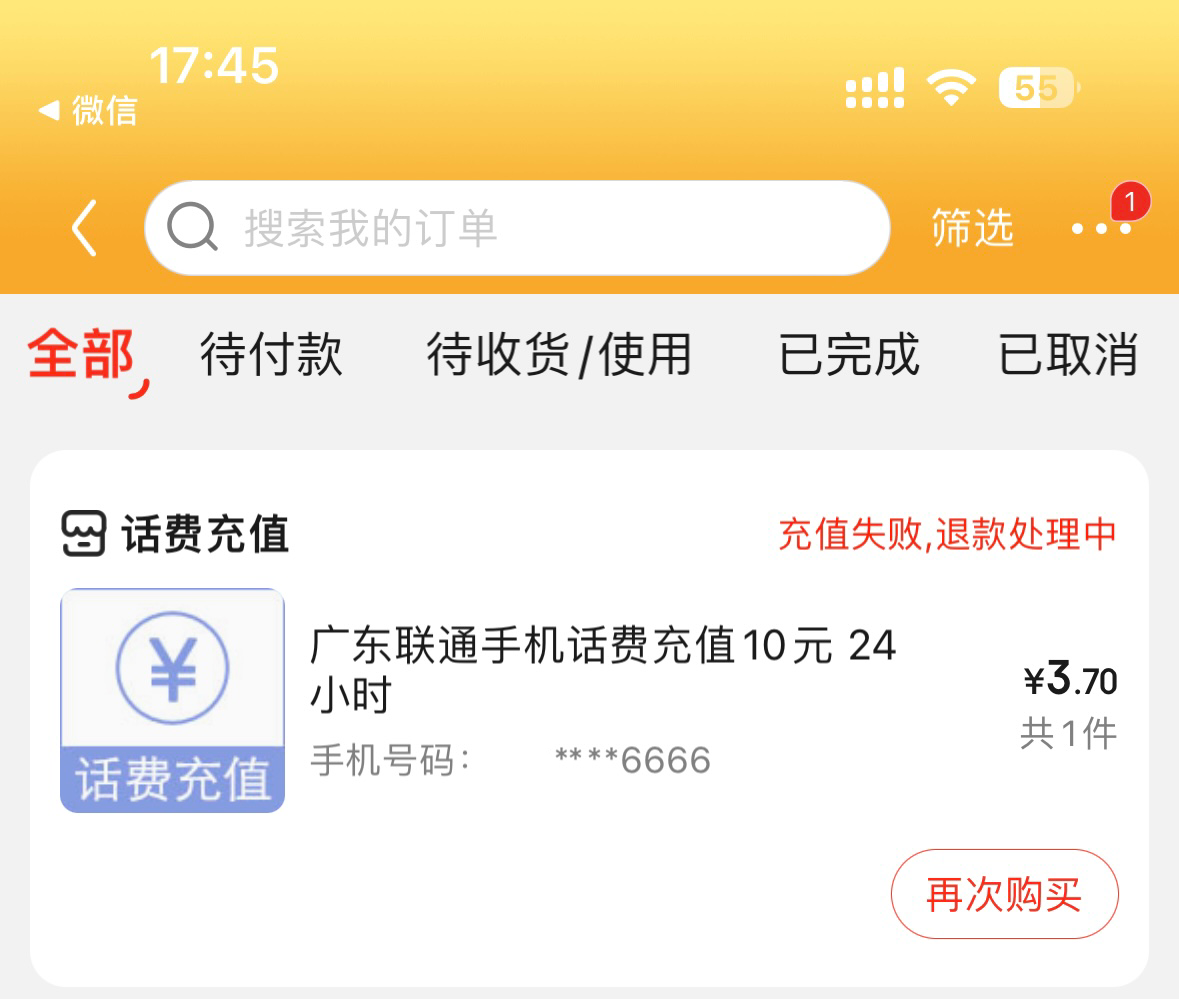Return to 微信 via status bar link

pos(89,110)
